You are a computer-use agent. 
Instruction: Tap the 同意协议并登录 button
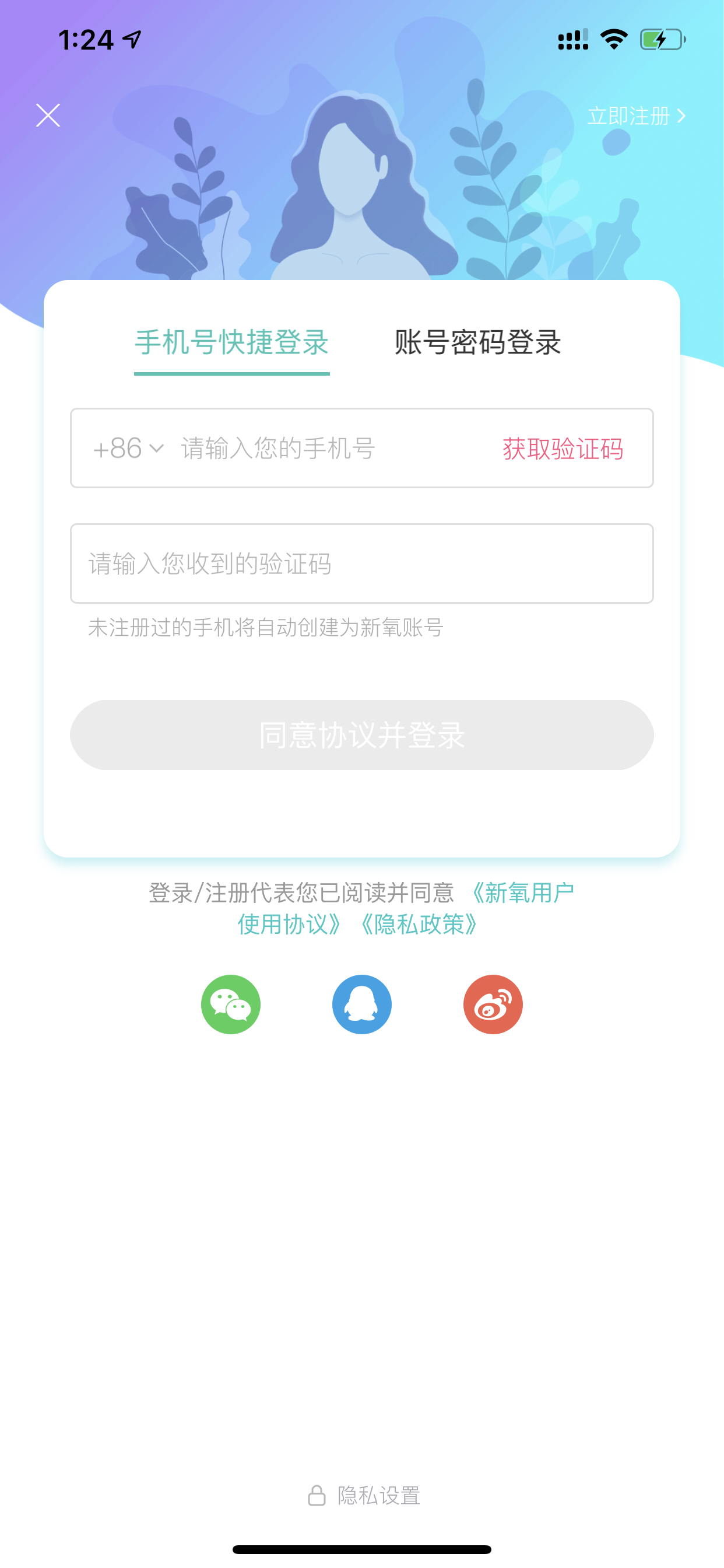pos(362,734)
